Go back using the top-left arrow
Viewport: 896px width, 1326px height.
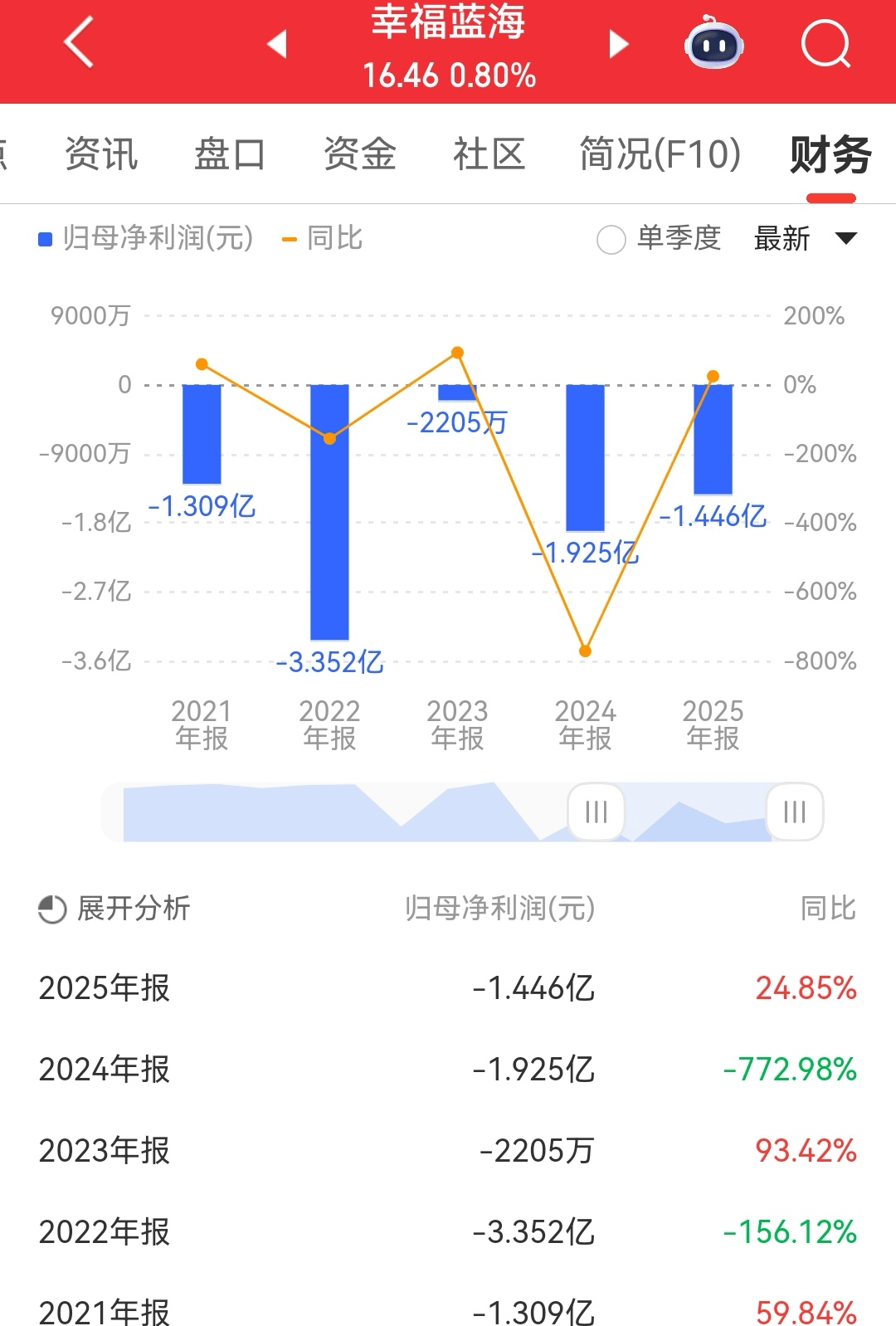(x=79, y=42)
